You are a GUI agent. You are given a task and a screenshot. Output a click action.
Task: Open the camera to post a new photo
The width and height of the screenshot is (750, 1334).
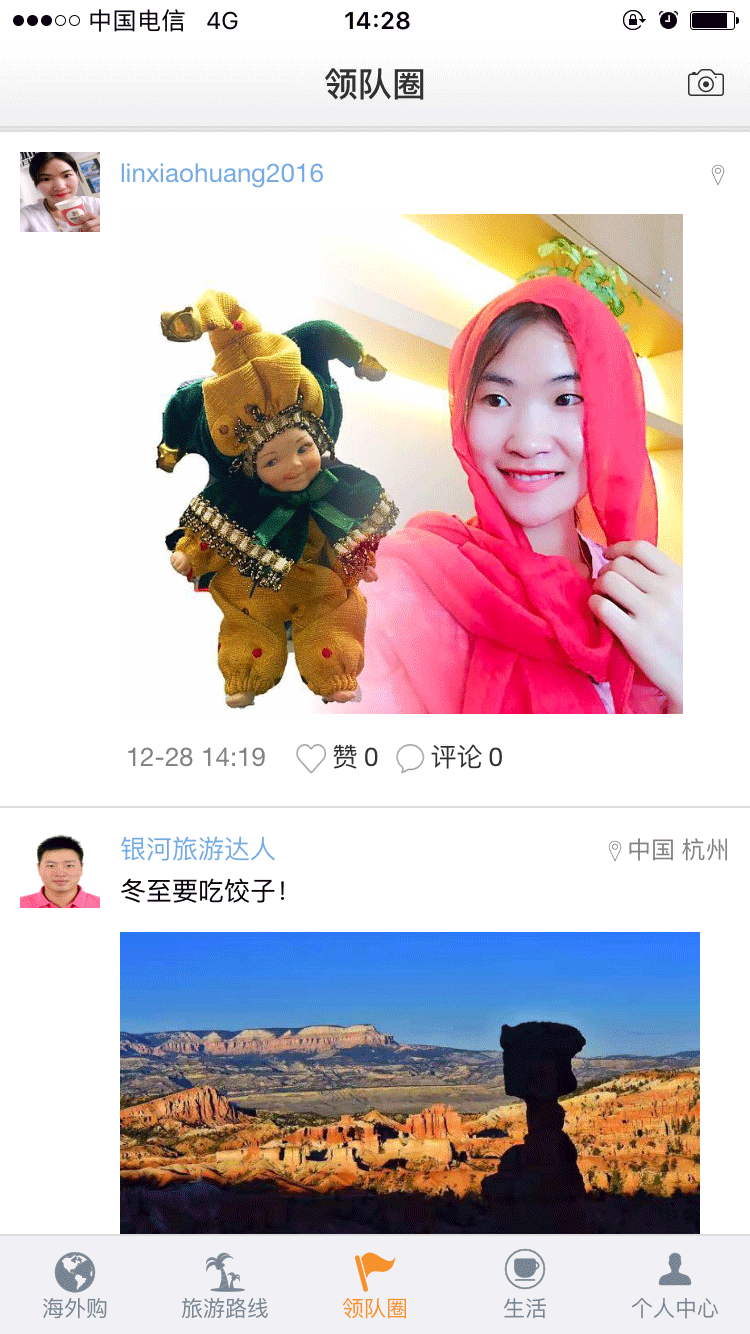(x=705, y=83)
